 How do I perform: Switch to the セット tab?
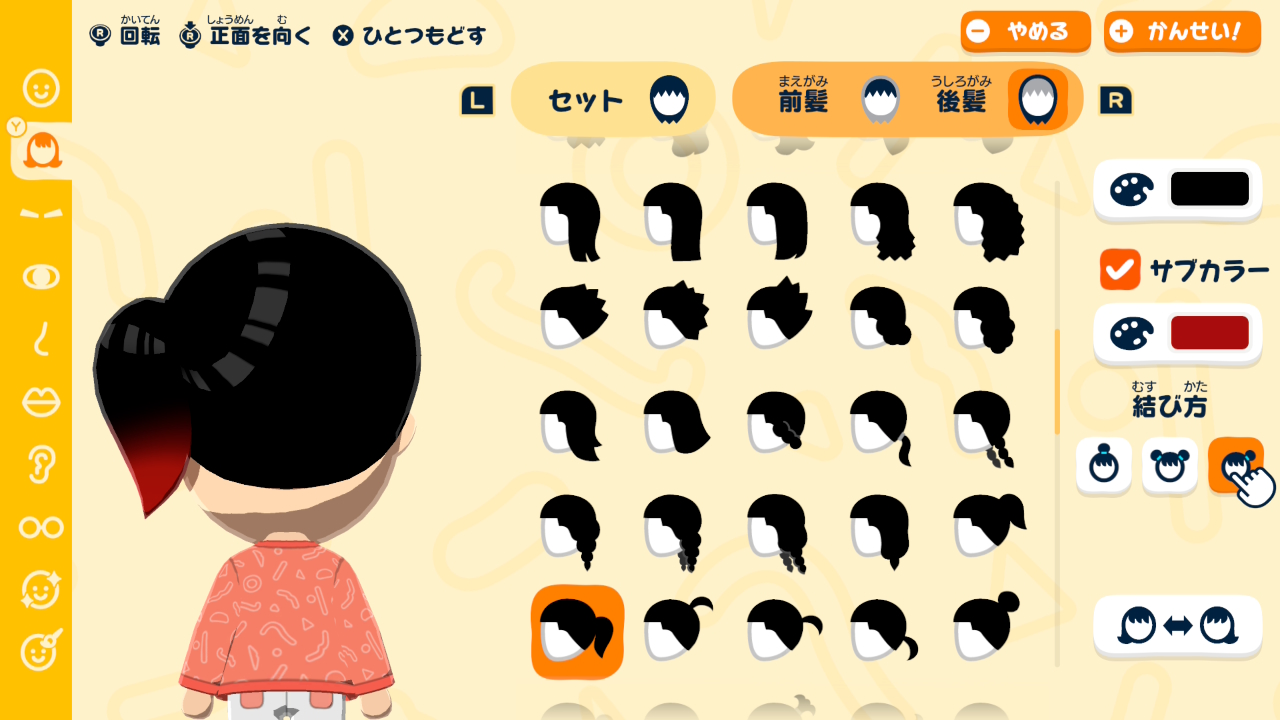point(612,100)
